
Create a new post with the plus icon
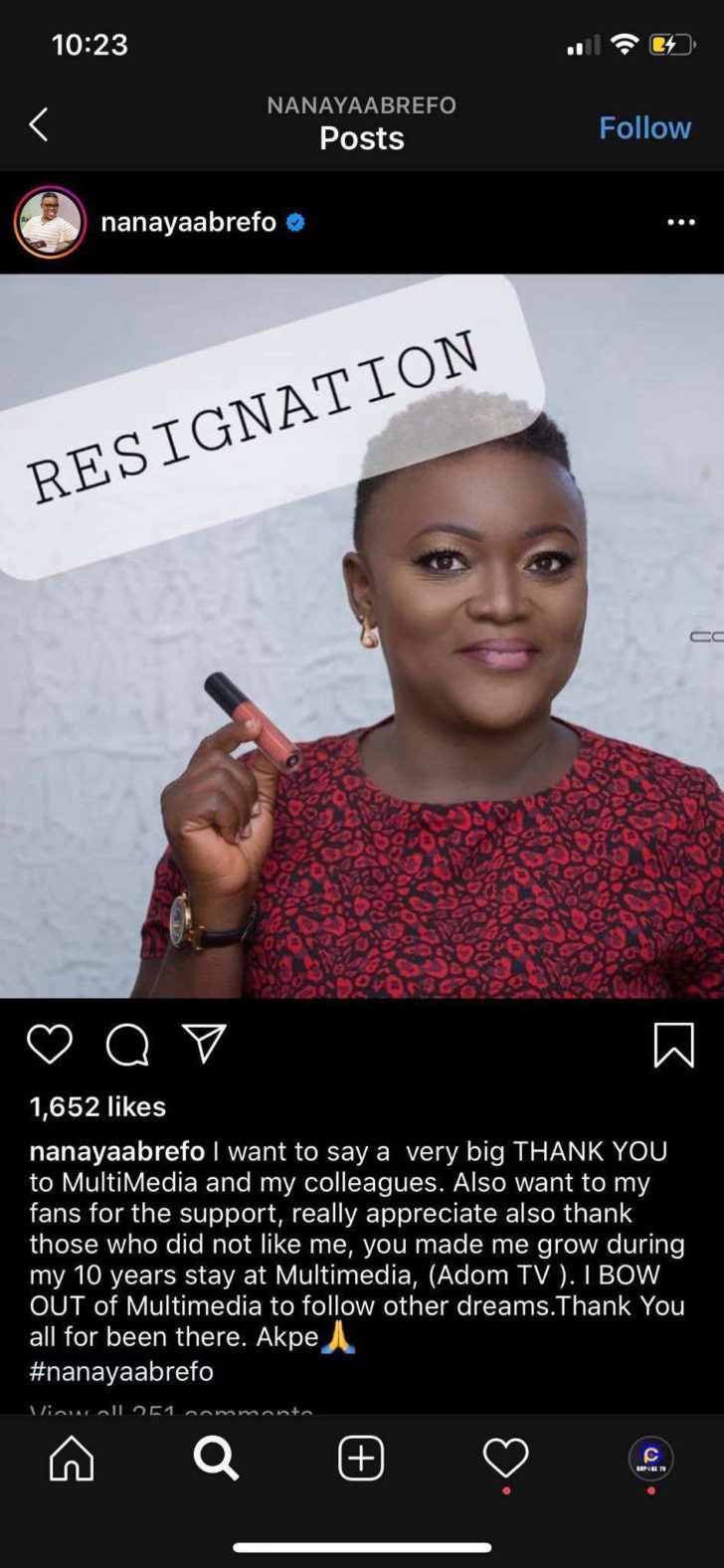pos(361,1459)
